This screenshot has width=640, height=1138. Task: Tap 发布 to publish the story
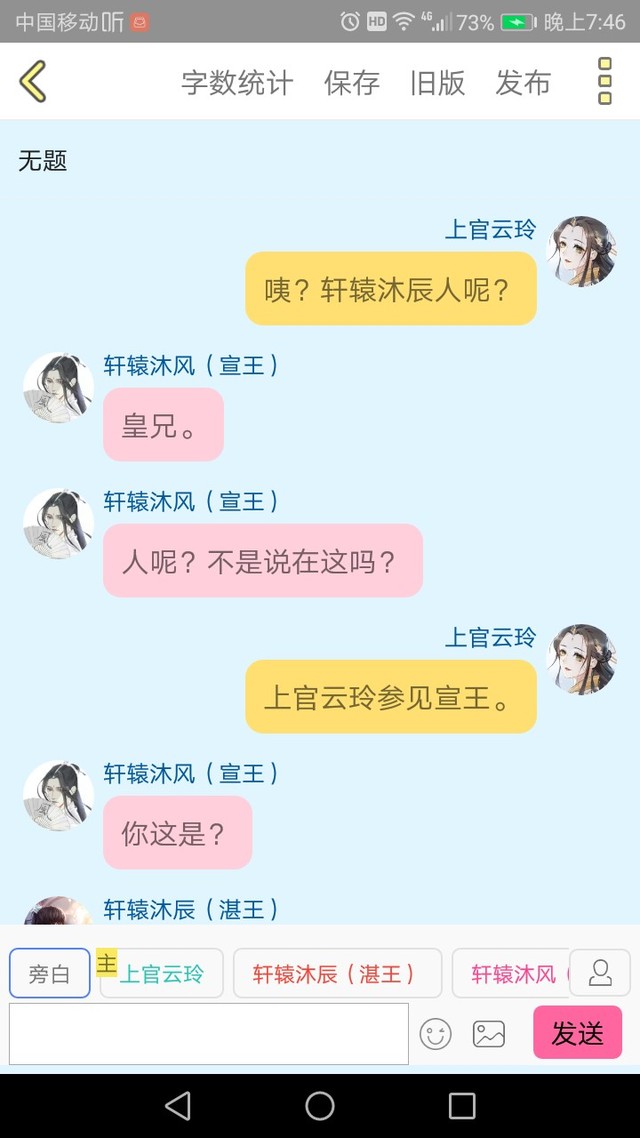click(523, 83)
